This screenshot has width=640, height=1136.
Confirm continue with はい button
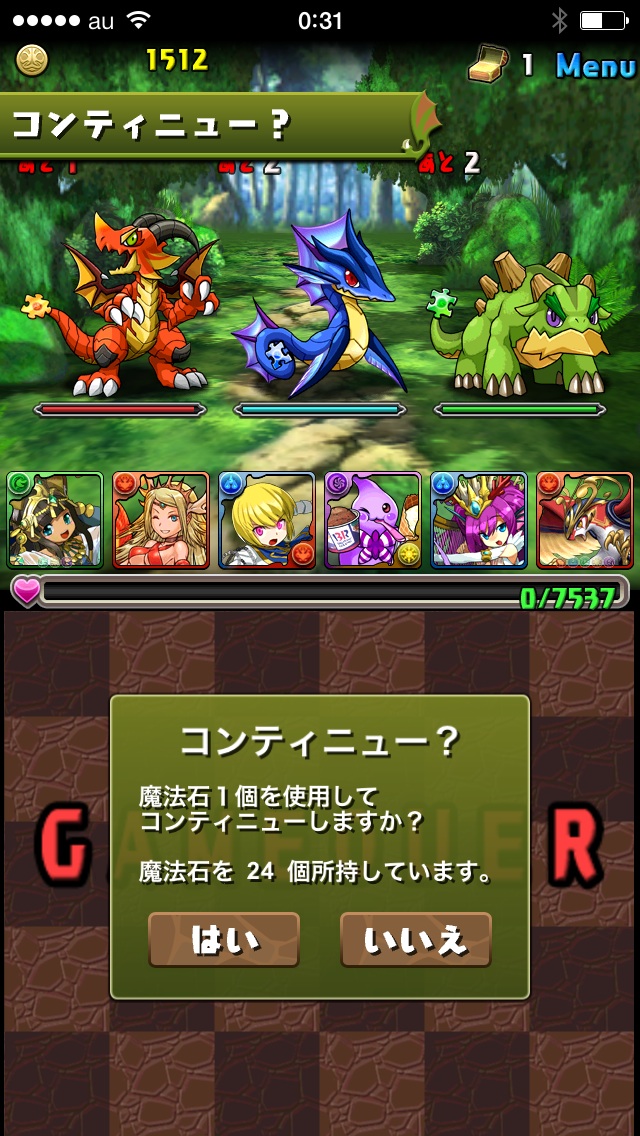(x=224, y=939)
